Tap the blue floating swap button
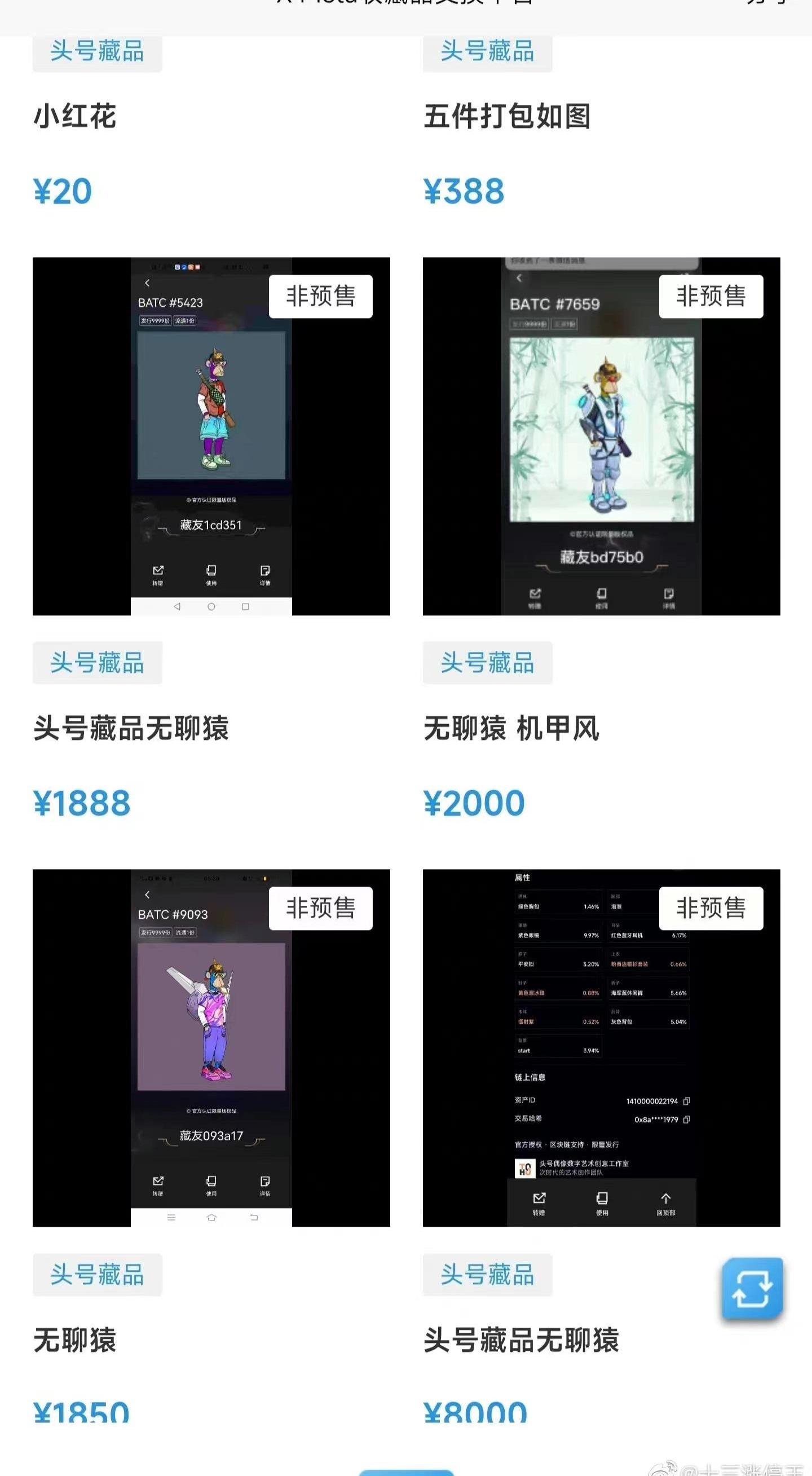Viewport: 812px width, 1476px height. (x=752, y=1288)
